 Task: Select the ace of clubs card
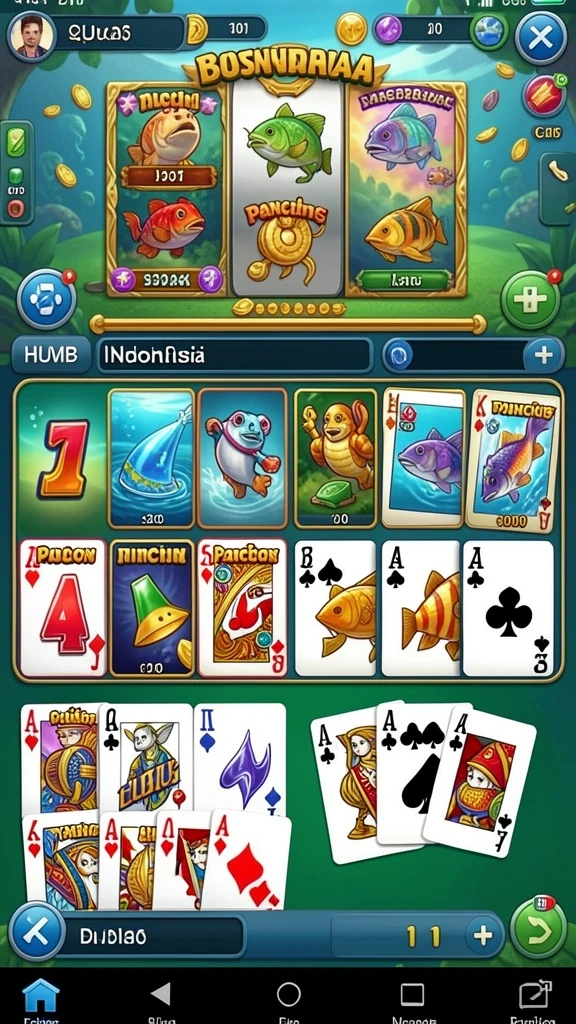pyautogui.click(x=509, y=608)
